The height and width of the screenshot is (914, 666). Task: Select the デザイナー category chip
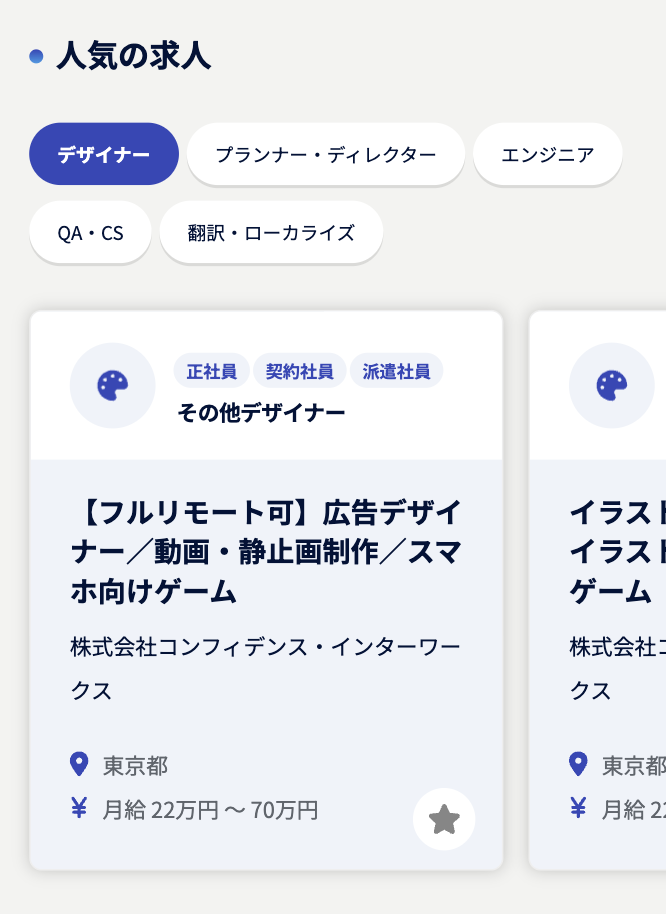tap(104, 155)
